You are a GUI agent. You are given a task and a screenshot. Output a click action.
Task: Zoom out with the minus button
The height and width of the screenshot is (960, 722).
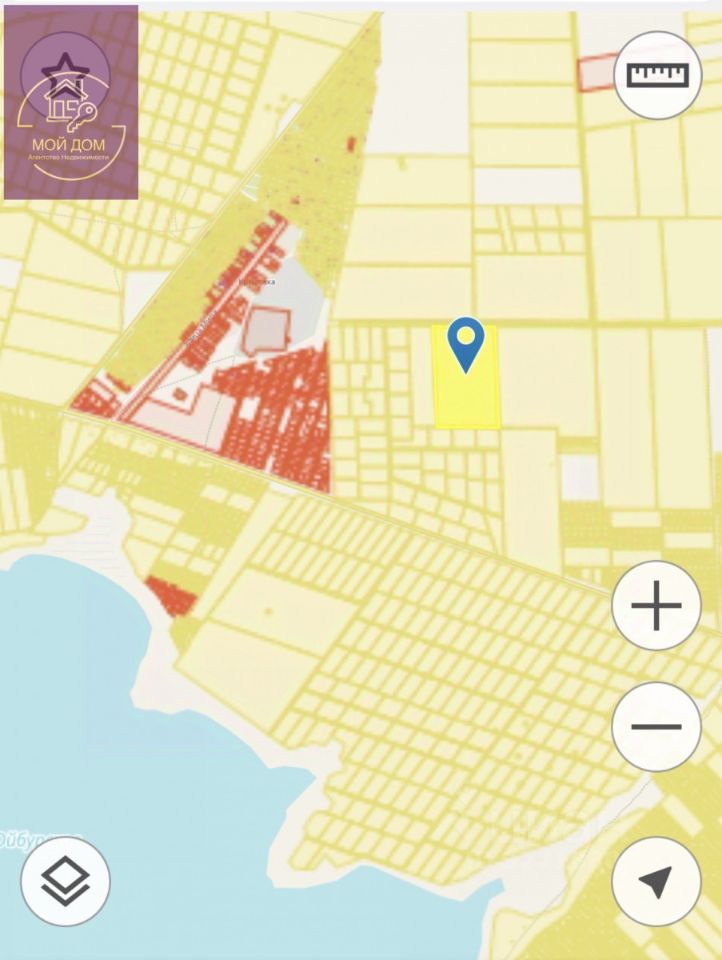click(656, 727)
